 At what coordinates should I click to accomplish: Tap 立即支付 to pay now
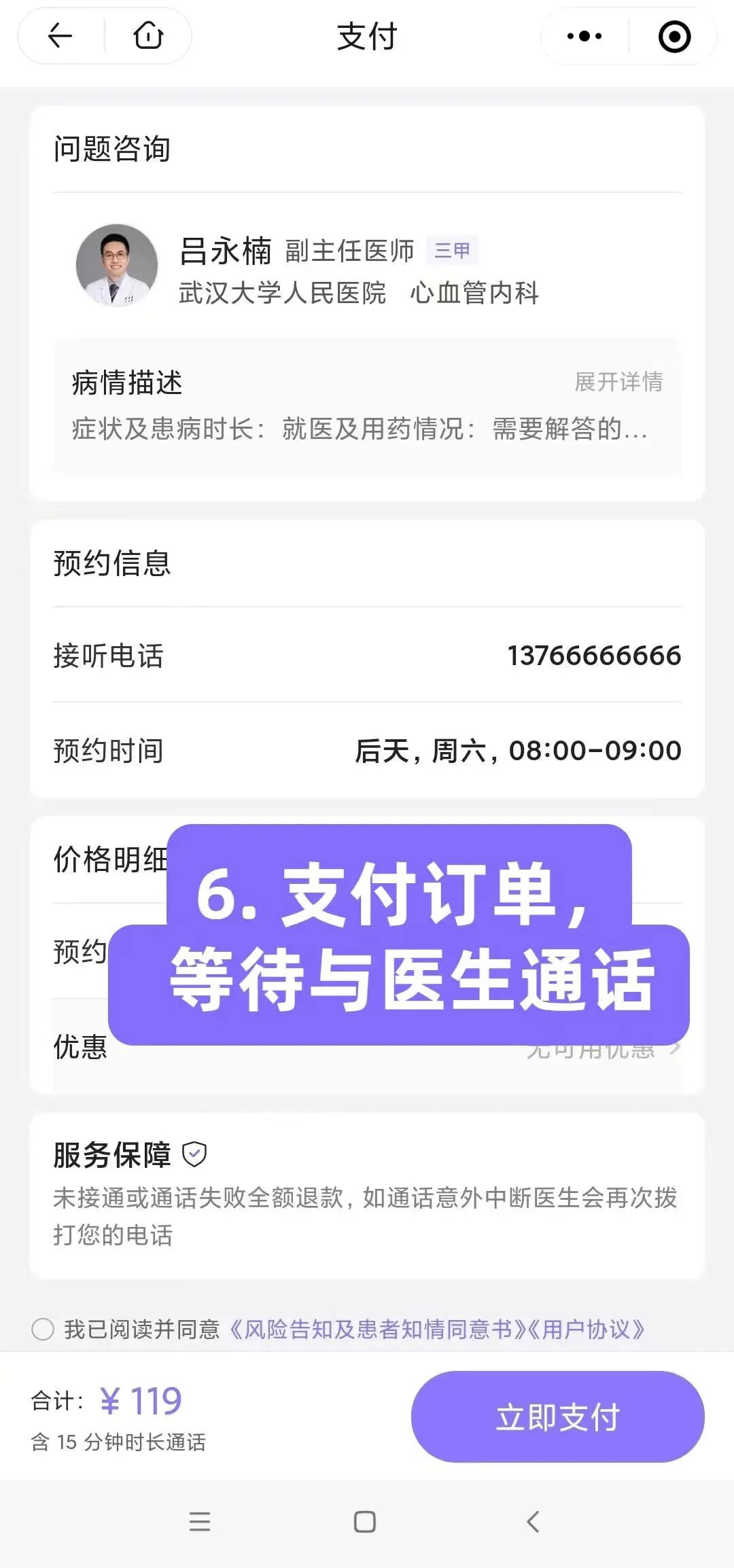tap(557, 1416)
